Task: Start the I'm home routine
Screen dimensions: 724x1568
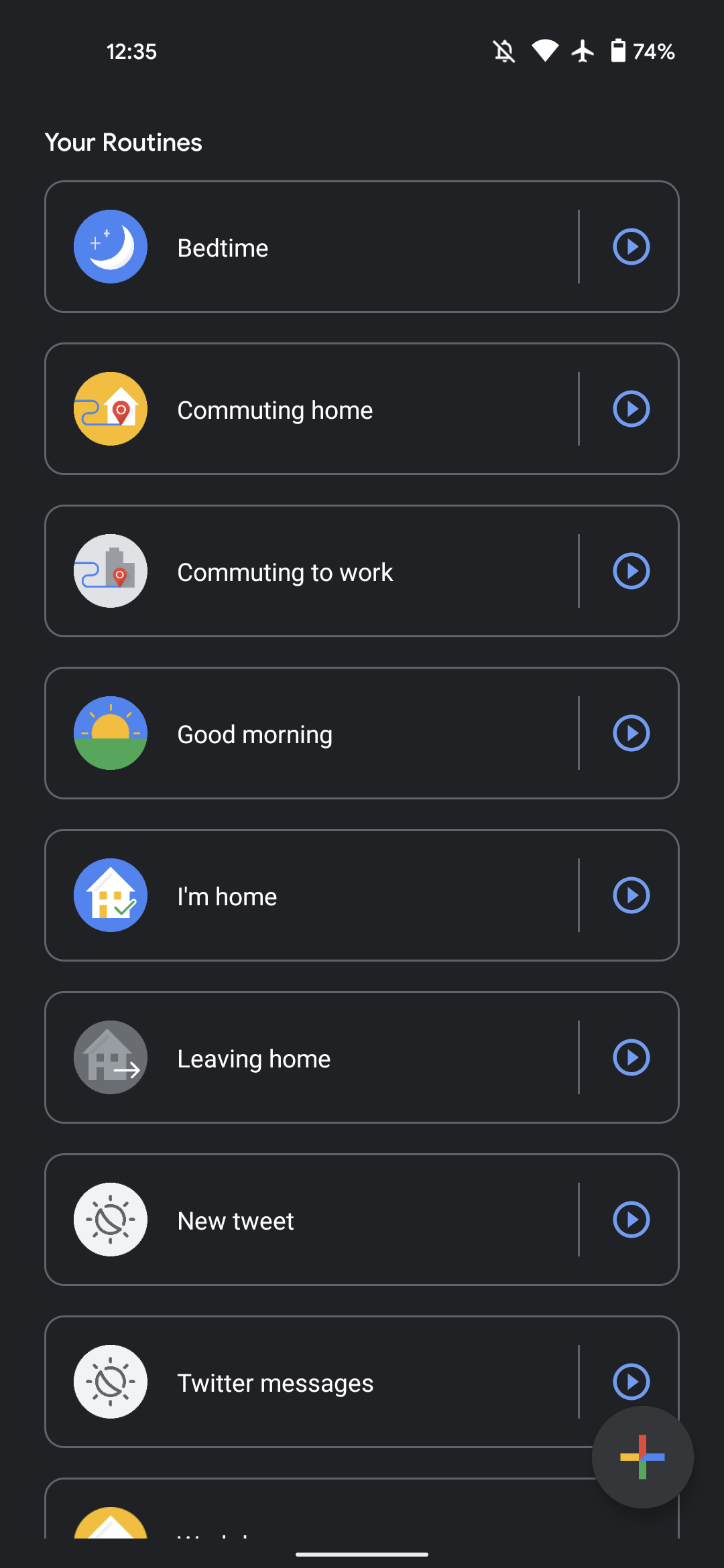Action: [631, 896]
